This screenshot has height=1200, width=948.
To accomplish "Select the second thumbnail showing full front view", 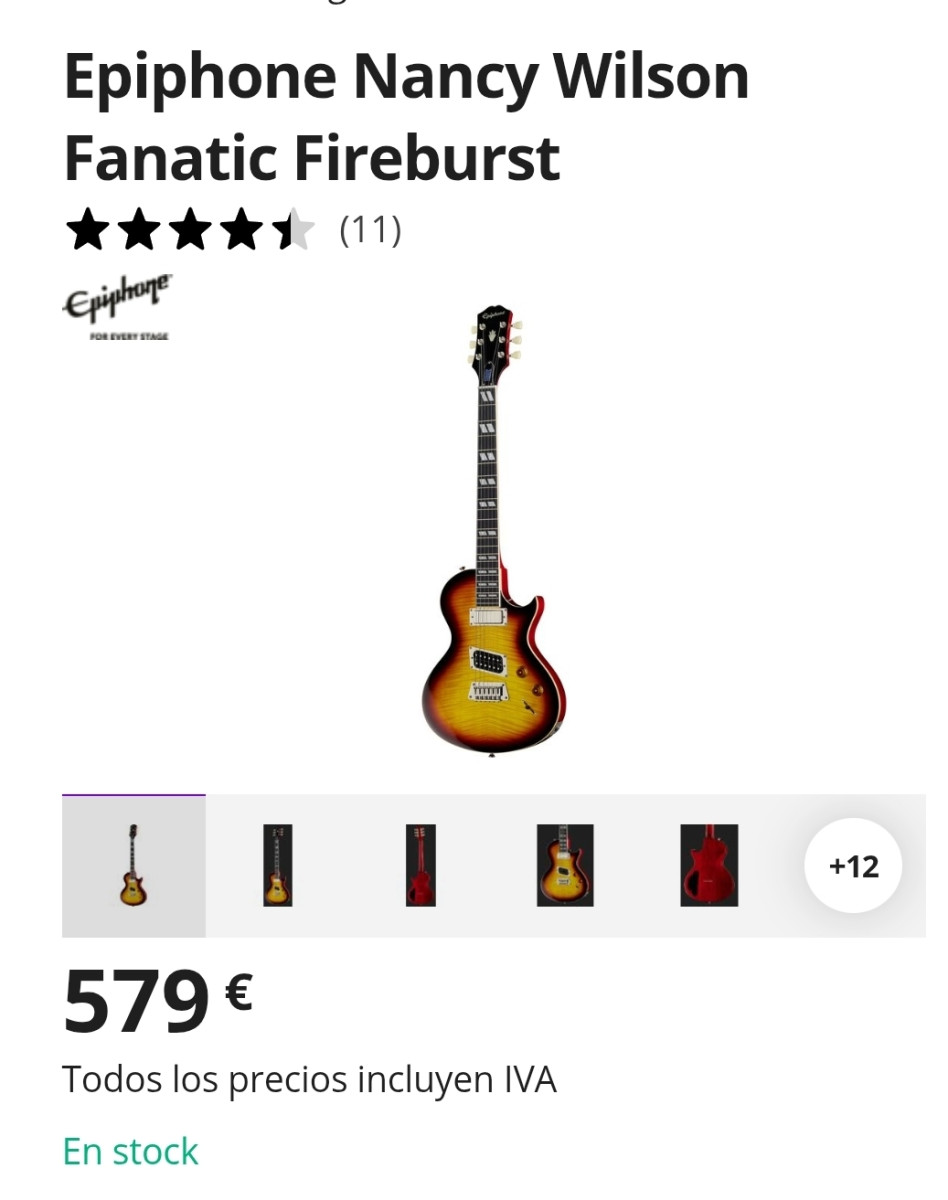I will tap(278, 866).
